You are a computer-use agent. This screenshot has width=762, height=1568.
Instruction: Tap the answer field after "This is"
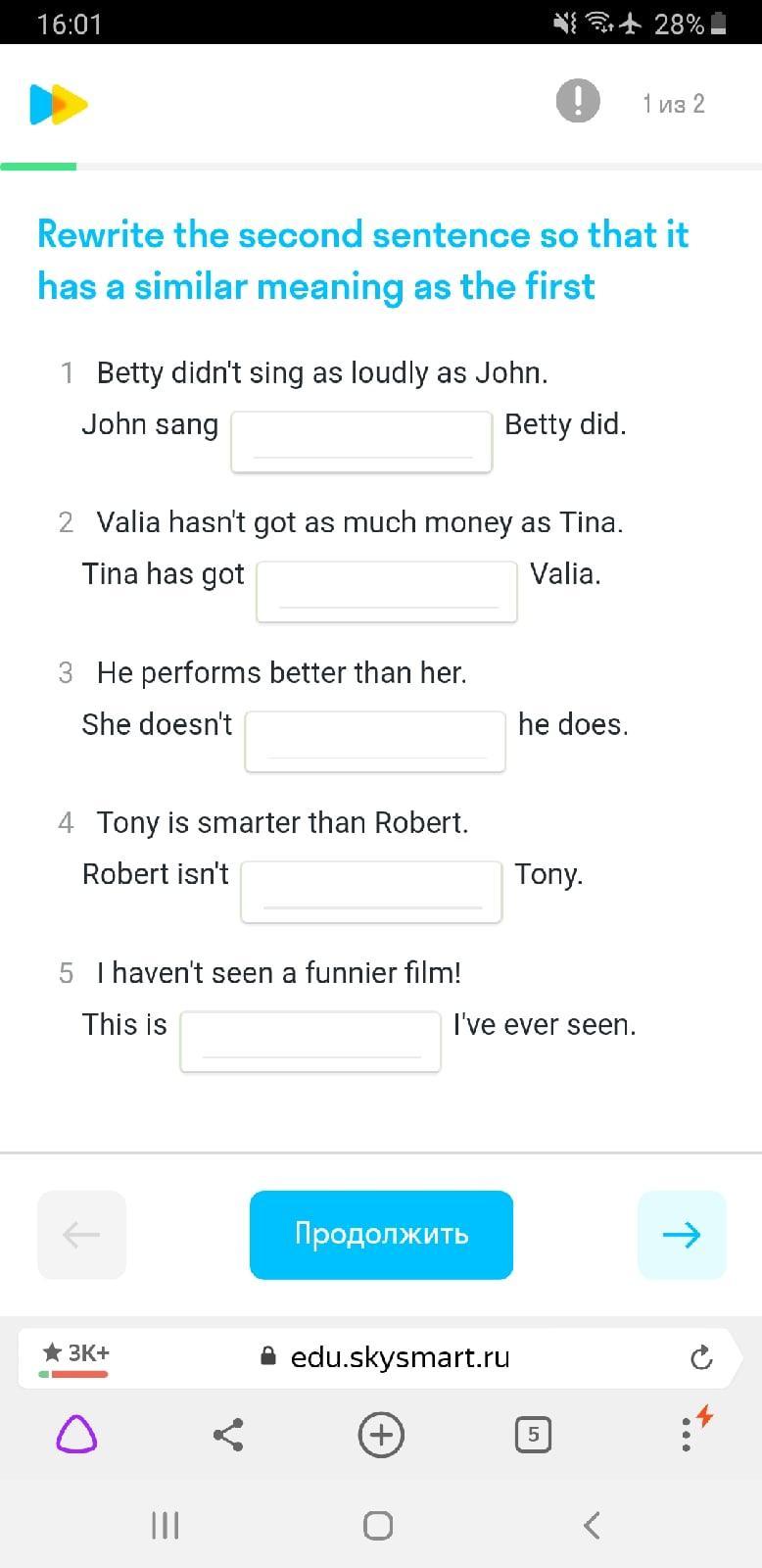[310, 1041]
